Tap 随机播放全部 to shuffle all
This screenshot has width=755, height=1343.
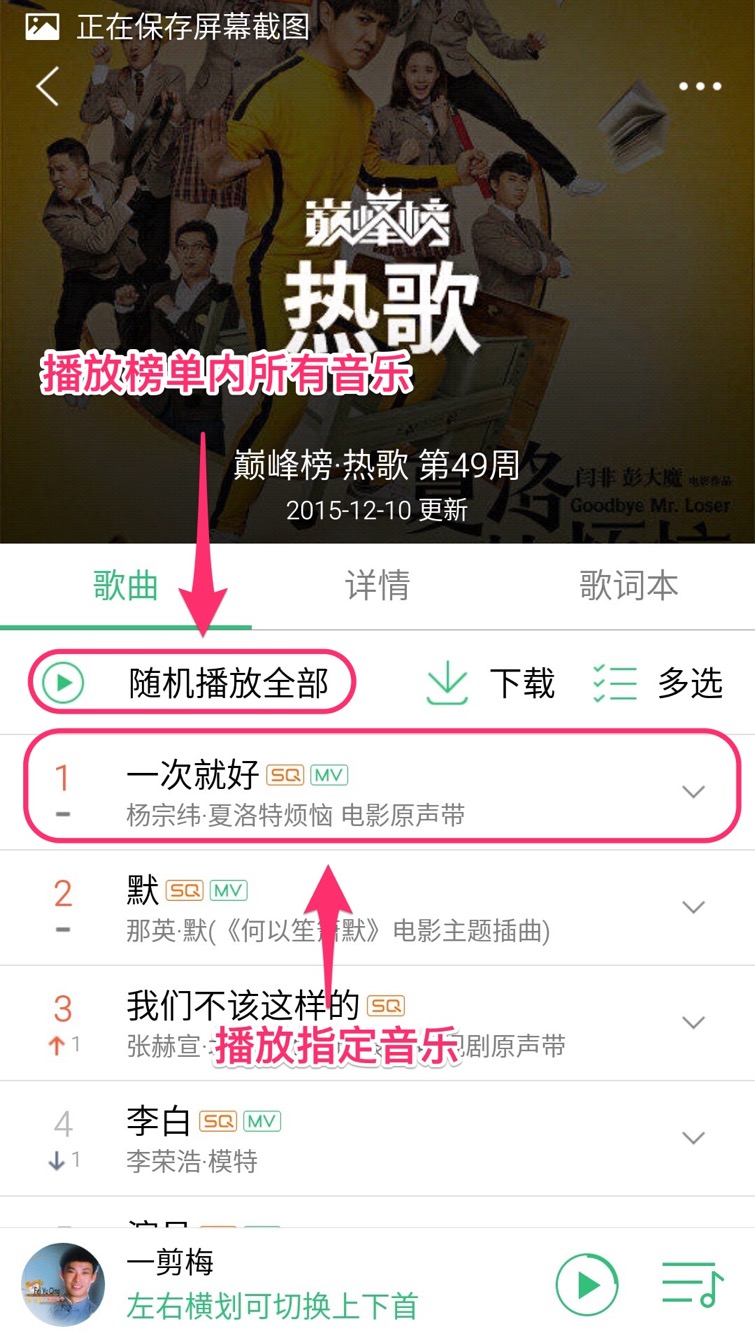[192, 683]
